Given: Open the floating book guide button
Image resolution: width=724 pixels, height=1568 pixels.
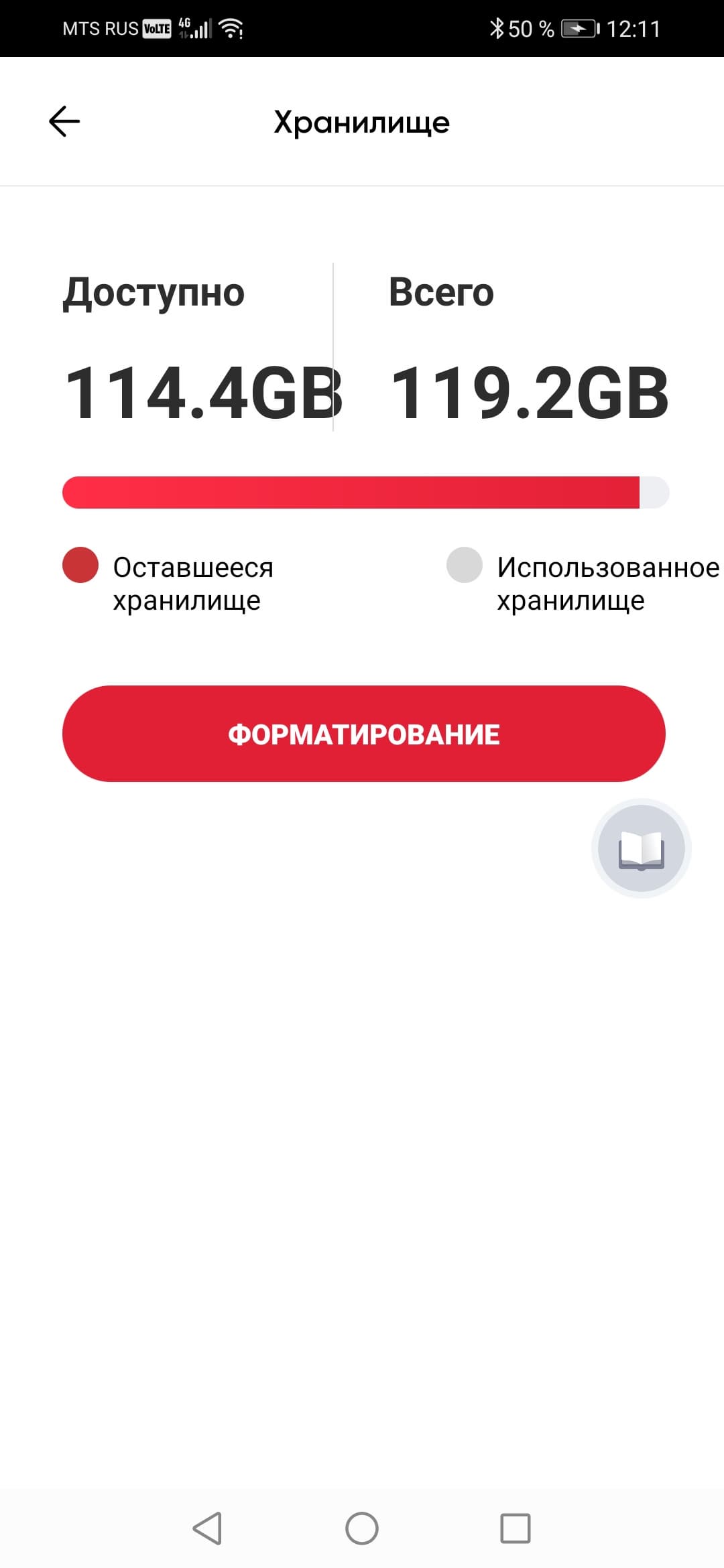Looking at the screenshot, I should (x=641, y=848).
